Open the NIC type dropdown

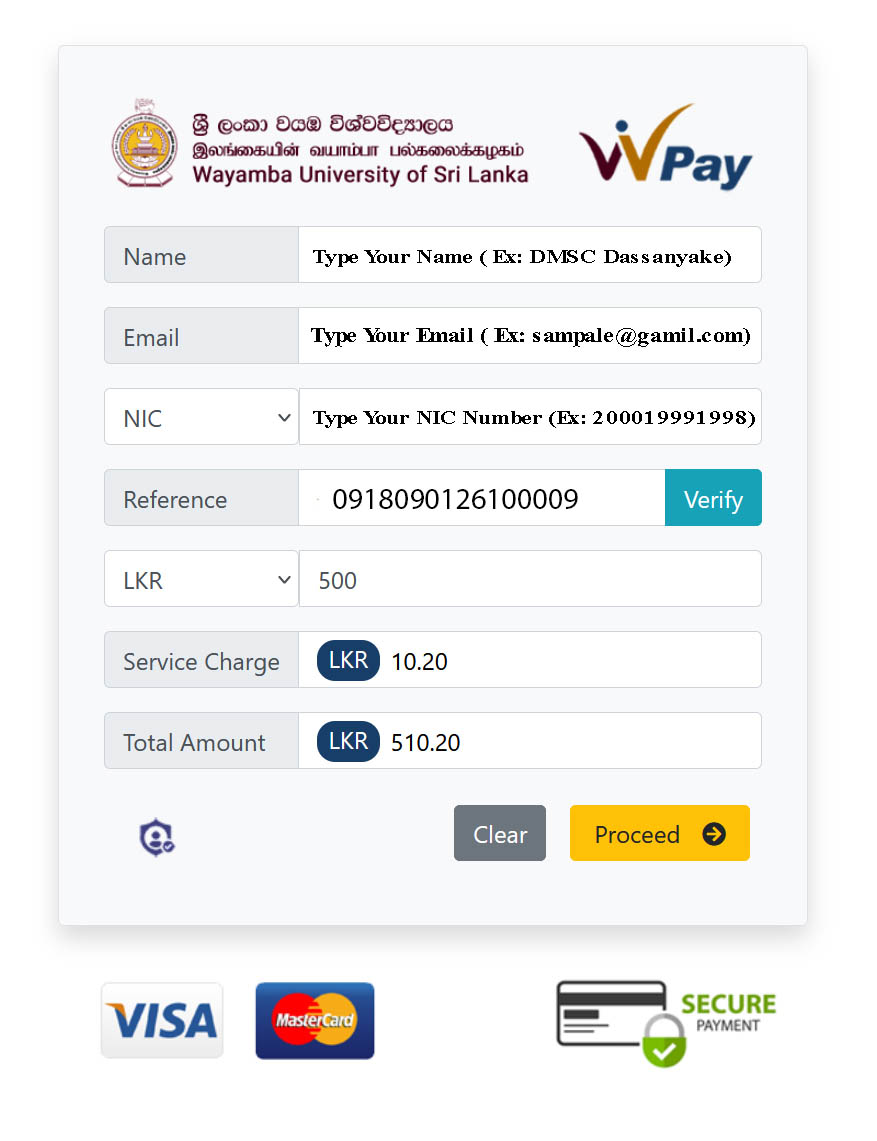201,417
